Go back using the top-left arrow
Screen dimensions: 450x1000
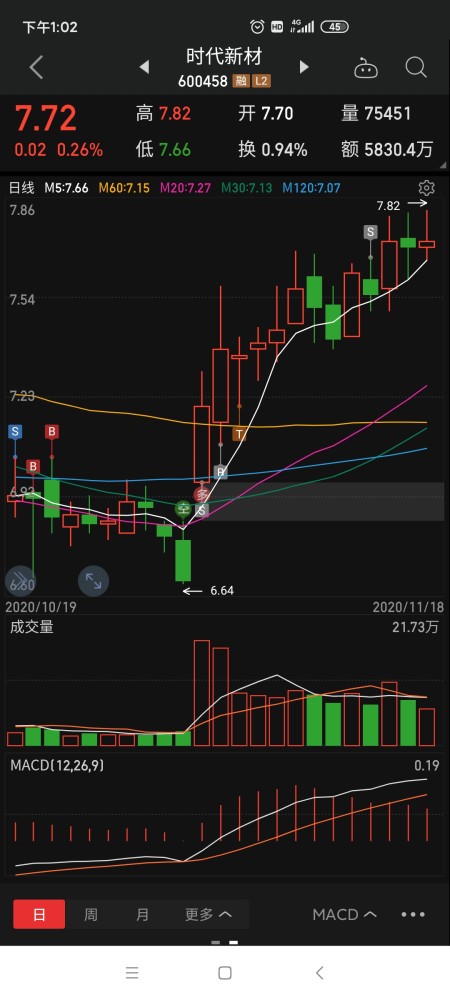[x=36, y=67]
